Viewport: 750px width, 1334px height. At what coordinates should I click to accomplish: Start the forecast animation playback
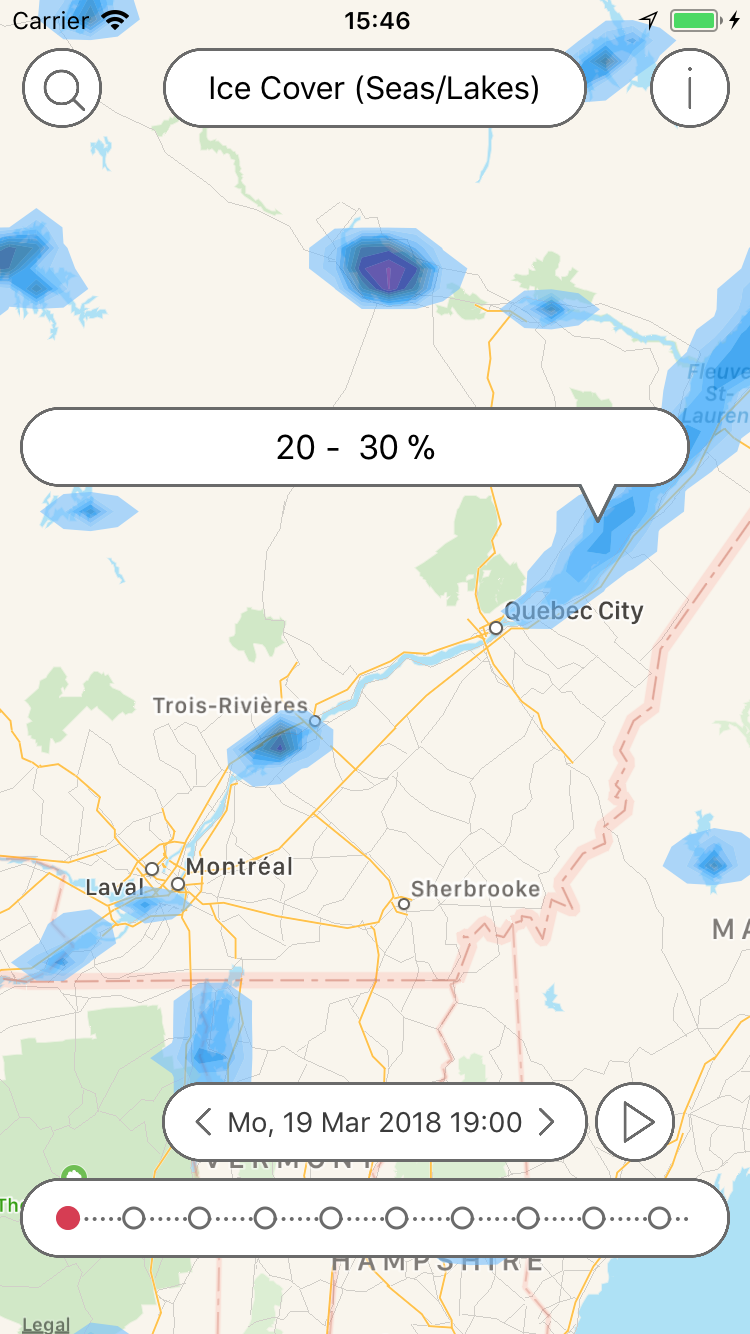635,1122
